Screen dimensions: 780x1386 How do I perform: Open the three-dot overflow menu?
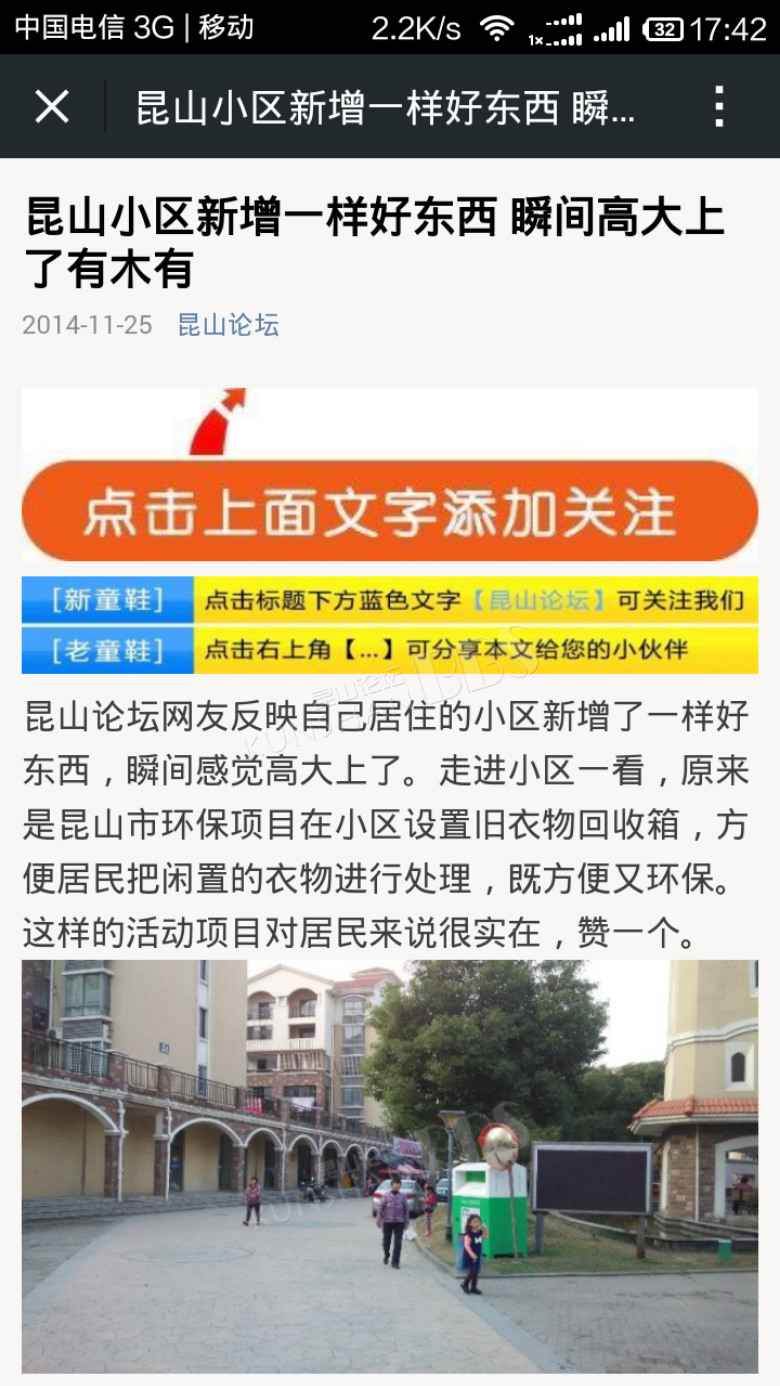pos(719,106)
